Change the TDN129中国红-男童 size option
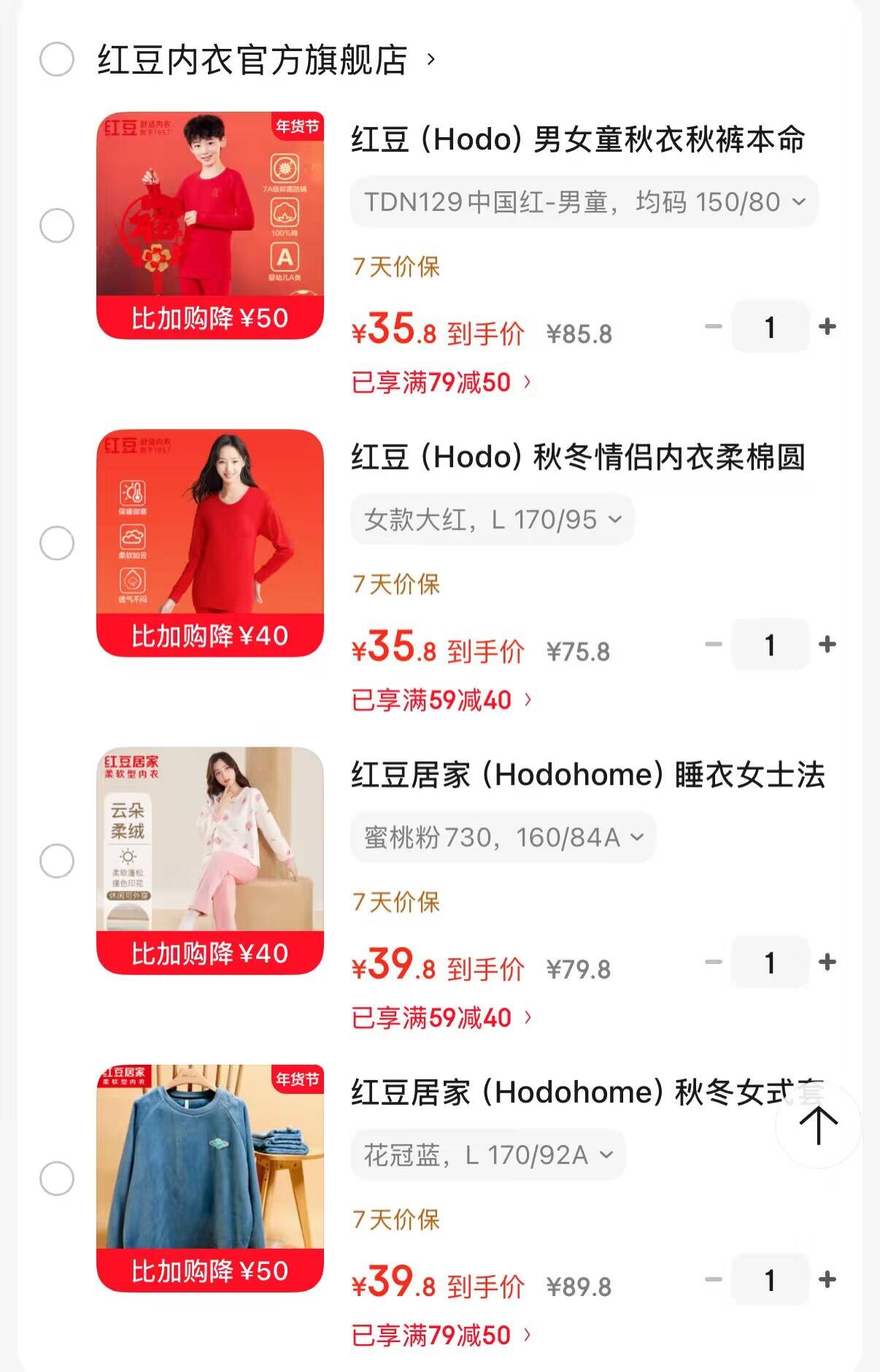Image resolution: width=880 pixels, height=1372 pixels. (x=584, y=202)
